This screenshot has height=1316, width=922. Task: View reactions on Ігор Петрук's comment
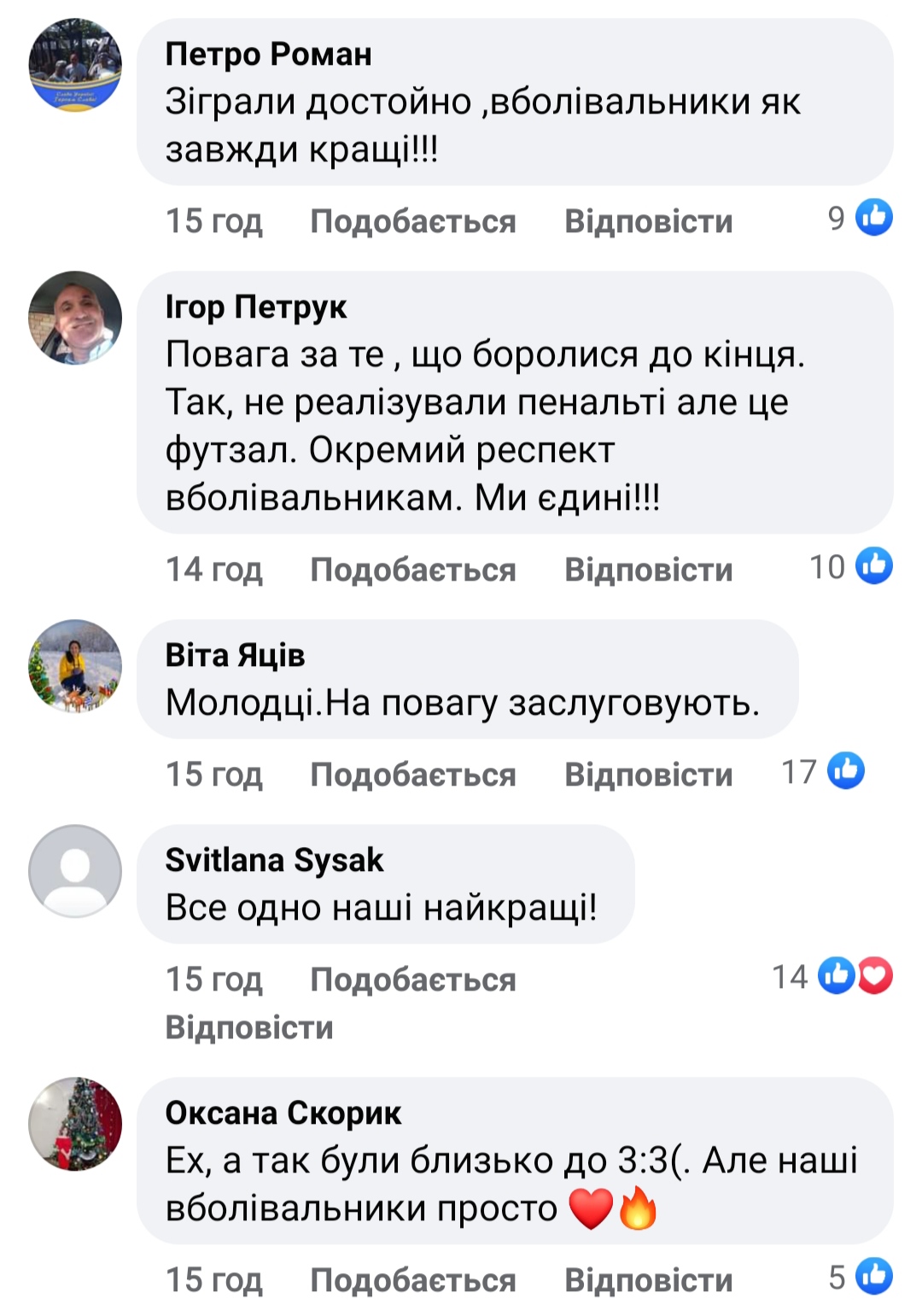coord(851,567)
